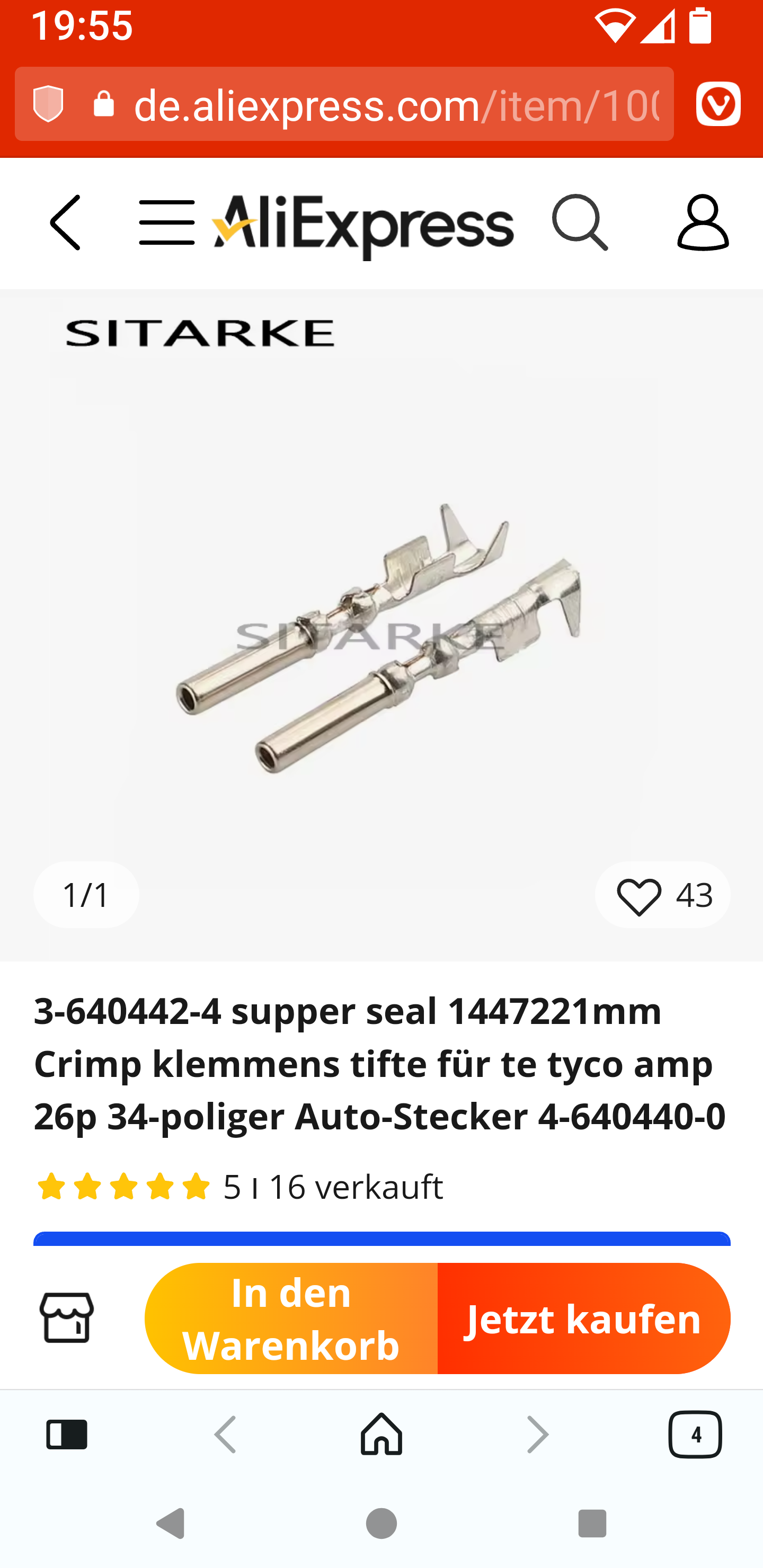The image size is (763, 1568).
Task: Open the AliExpress hamburger menu
Action: click(167, 223)
